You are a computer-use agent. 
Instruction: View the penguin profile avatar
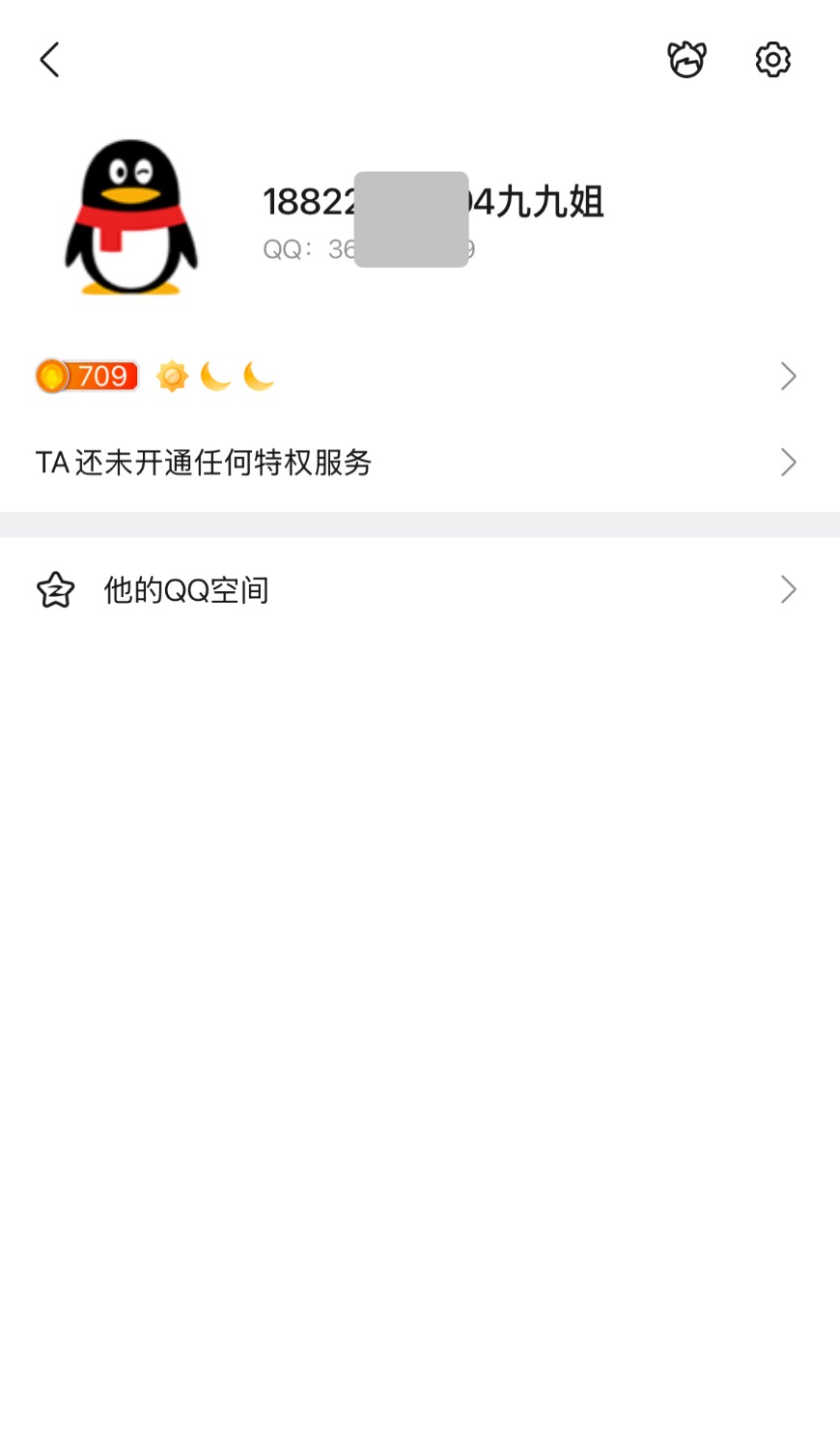pos(131,217)
